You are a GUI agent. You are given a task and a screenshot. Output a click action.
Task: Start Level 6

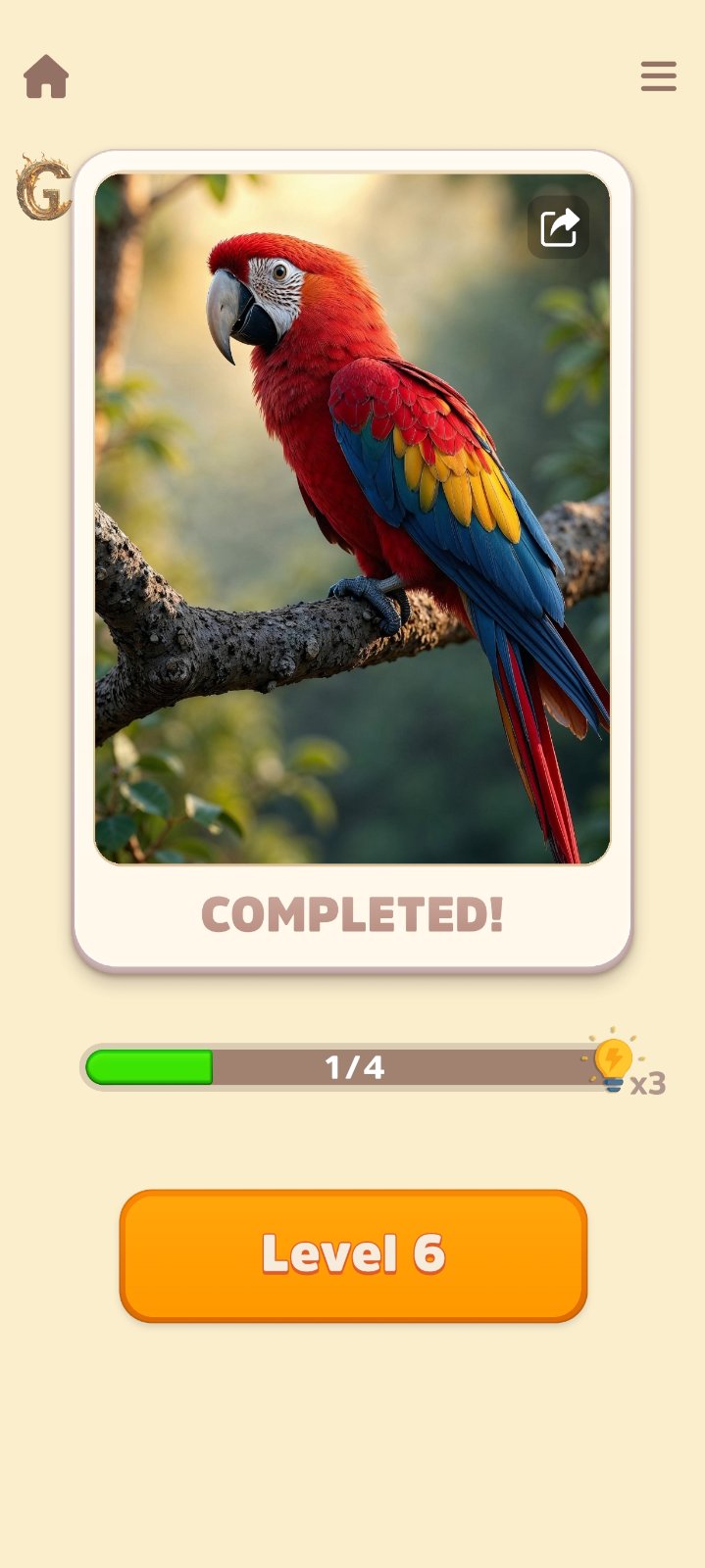pos(353,1255)
